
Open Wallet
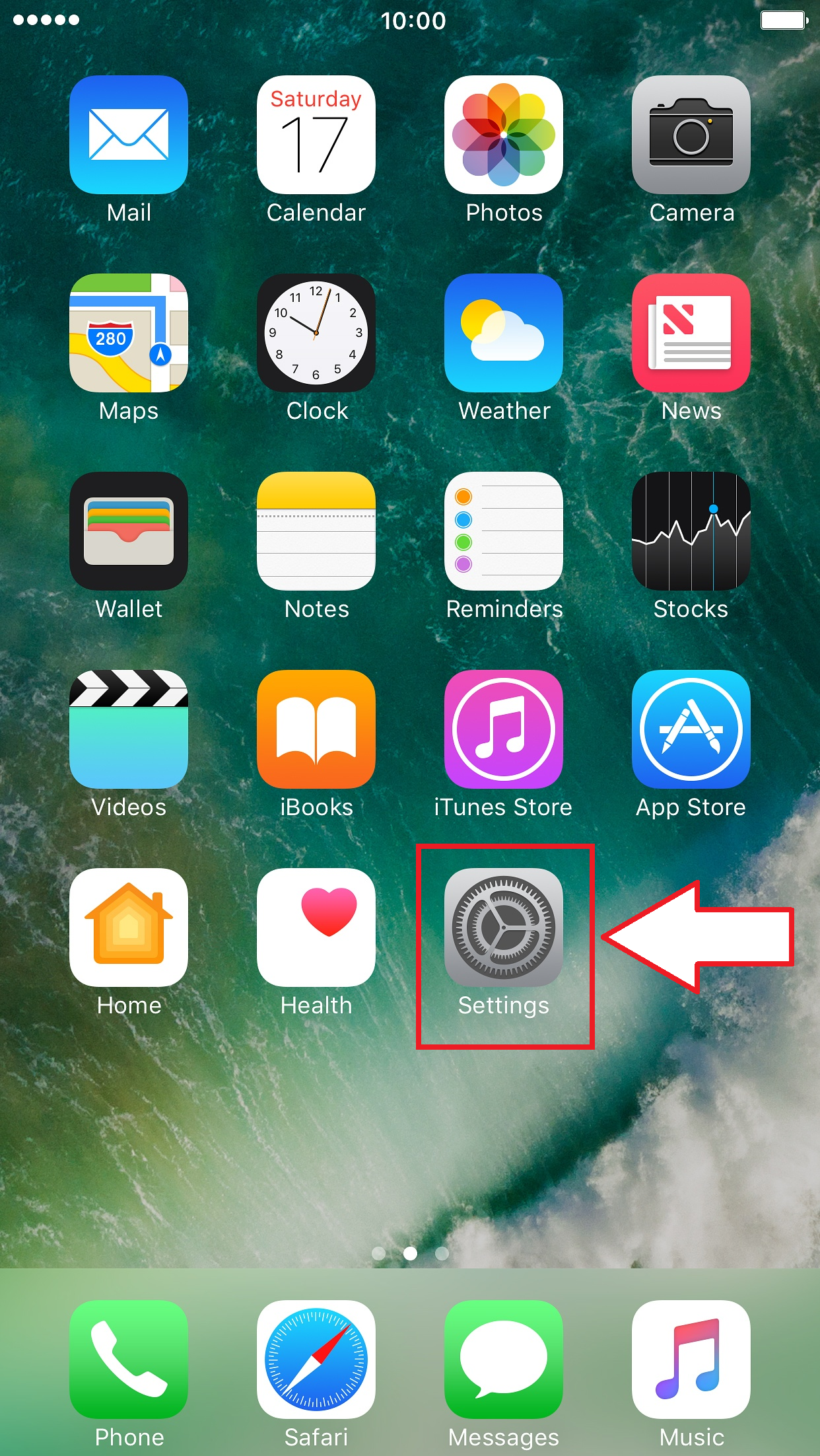tap(129, 531)
